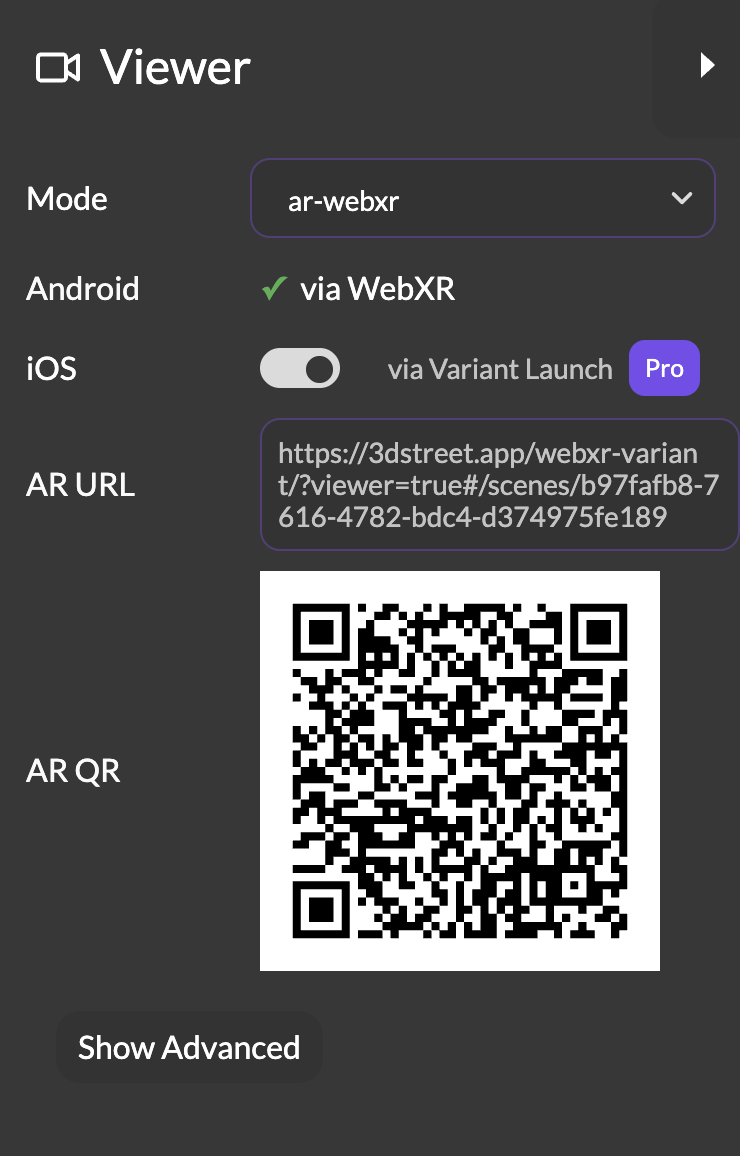This screenshot has height=1156, width=740.
Task: Open the right-pointing collapse arrow at panel top
Action: (708, 65)
